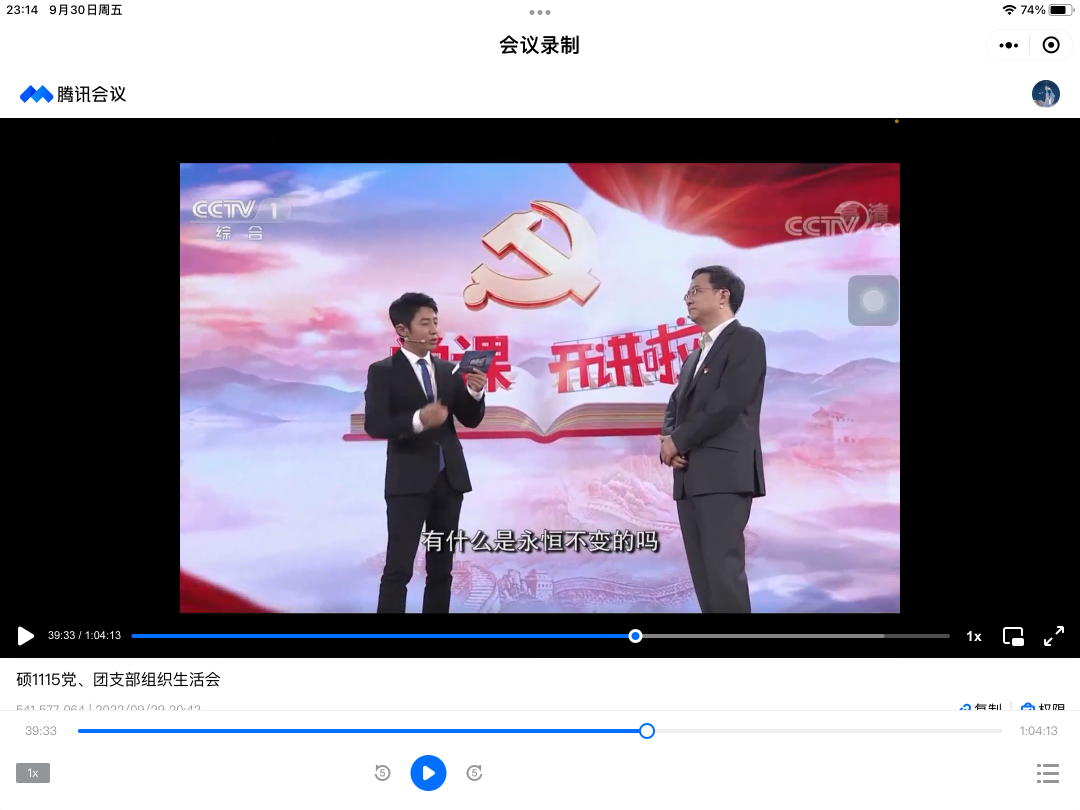This screenshot has height=810, width=1080.
Task: Change the video player speed from 1x
Action: coord(973,636)
